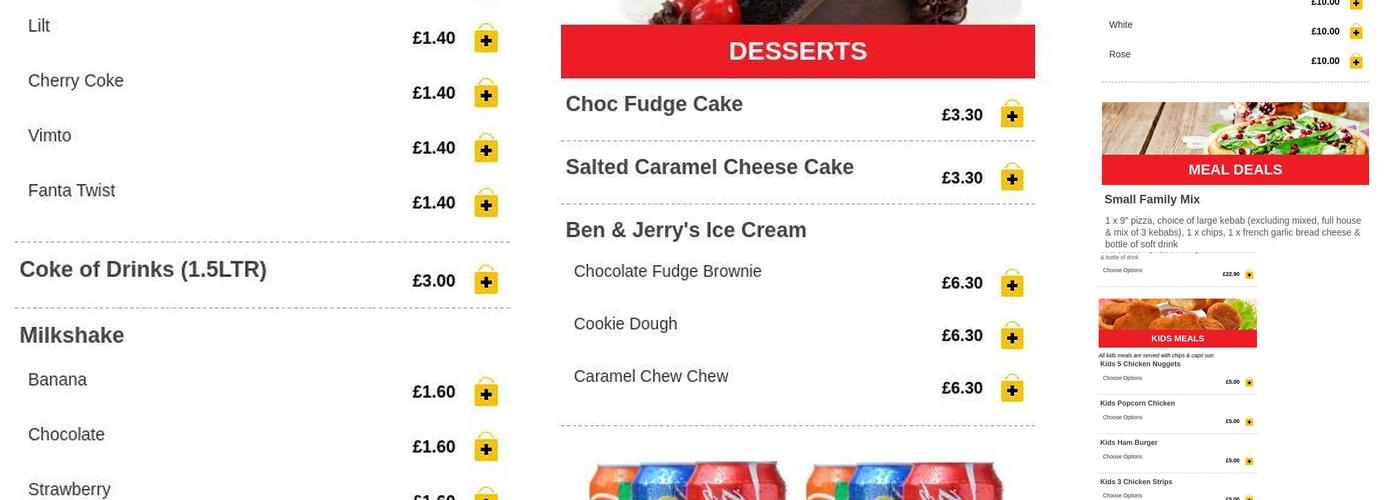Viewport: 1400px width, 500px height.
Task: Add Kids 5 Chicken Nuggets meal
Action: coord(1249,382)
